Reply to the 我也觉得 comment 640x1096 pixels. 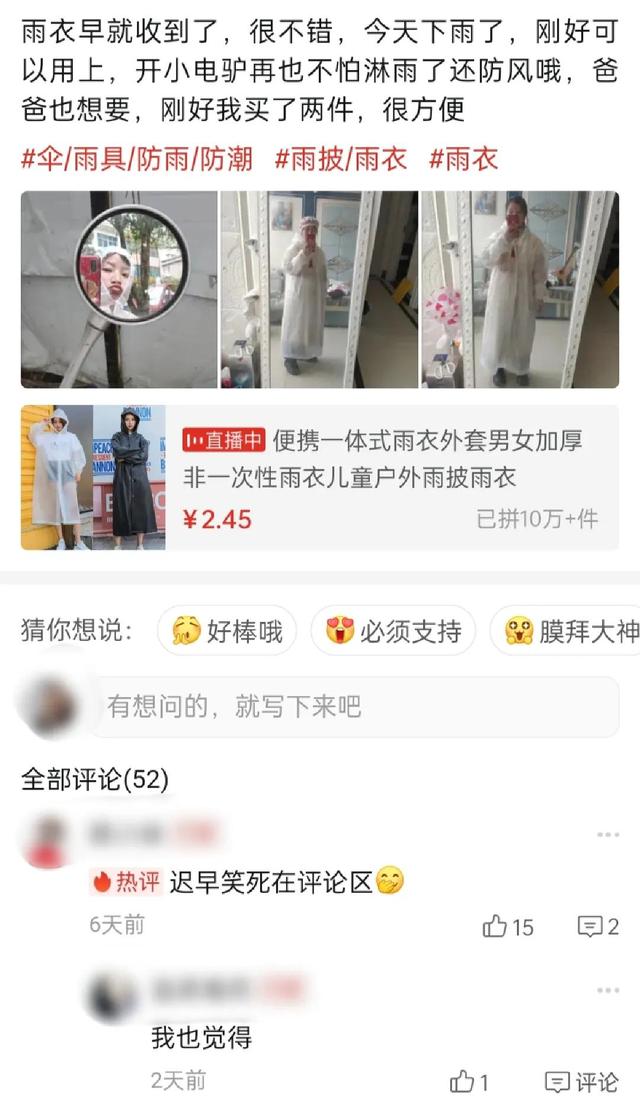(x=582, y=1081)
